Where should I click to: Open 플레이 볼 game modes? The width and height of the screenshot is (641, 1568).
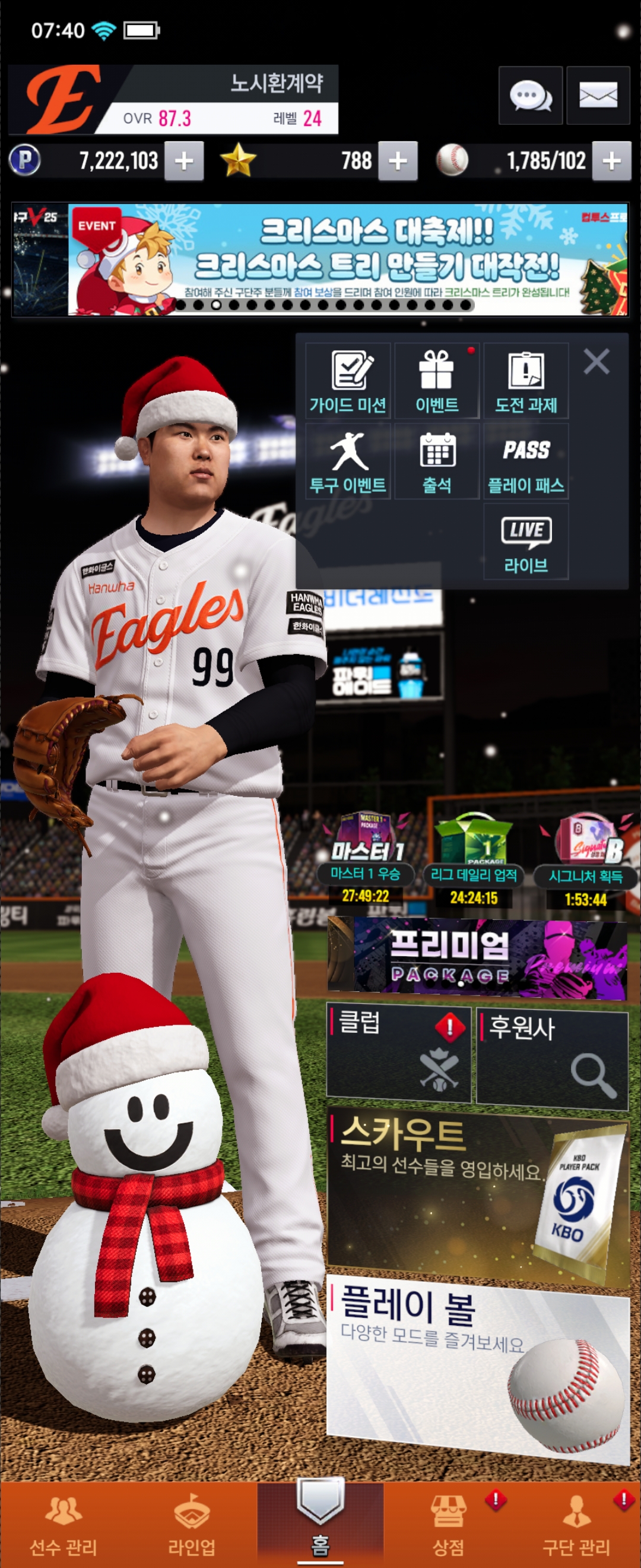pyautogui.click(x=477, y=1370)
